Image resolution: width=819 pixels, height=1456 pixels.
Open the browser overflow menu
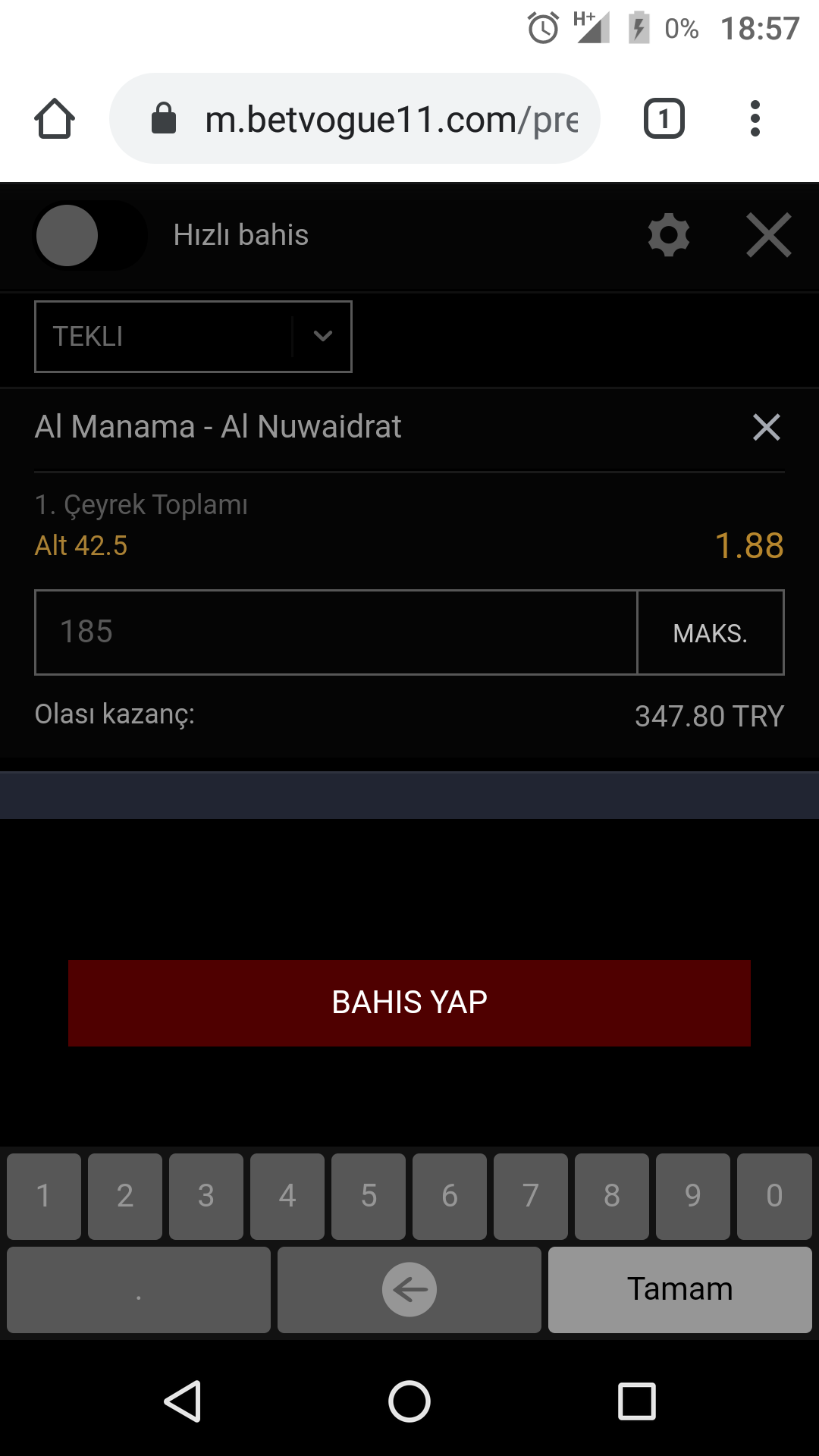(755, 119)
